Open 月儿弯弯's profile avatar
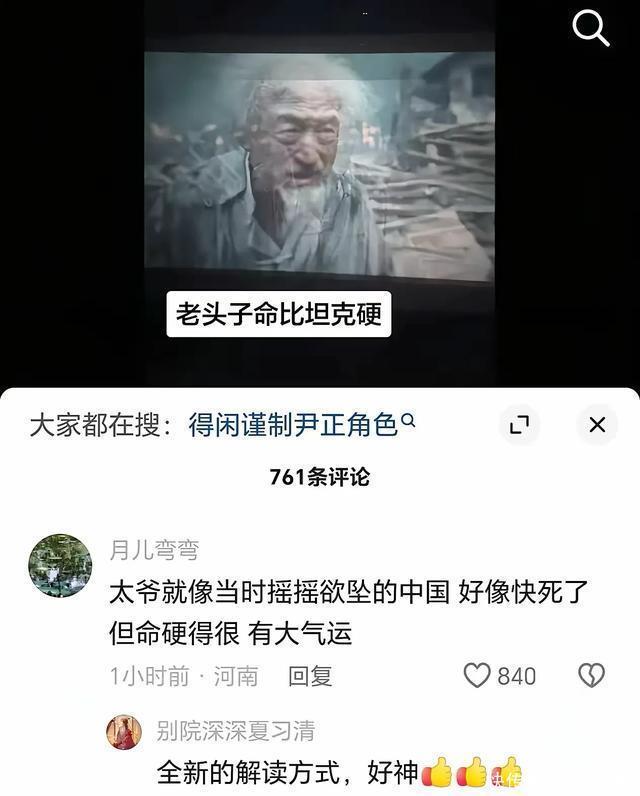 (x=60, y=566)
